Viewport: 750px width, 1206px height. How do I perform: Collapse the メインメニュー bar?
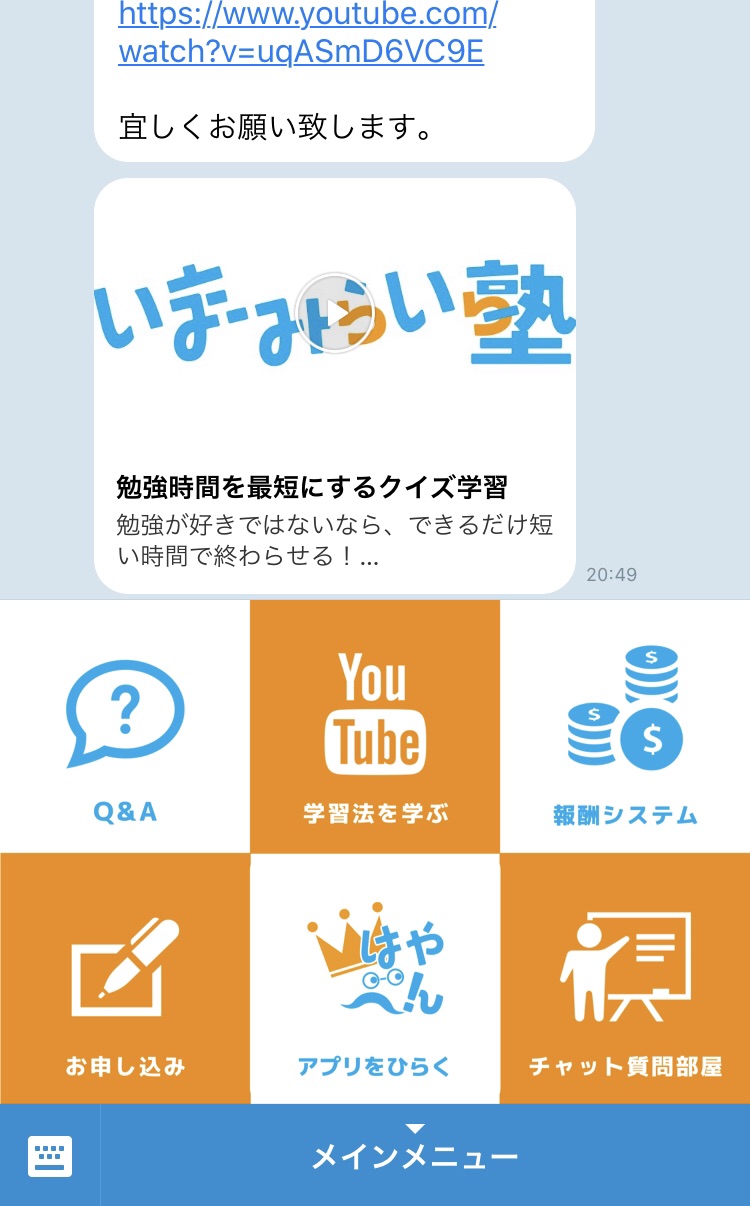point(415,1156)
